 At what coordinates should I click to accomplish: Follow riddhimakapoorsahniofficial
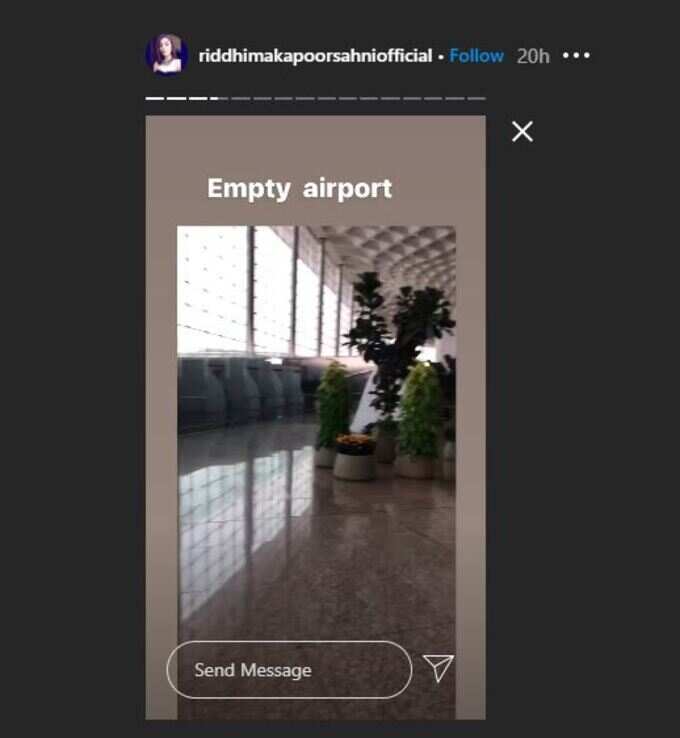click(476, 56)
